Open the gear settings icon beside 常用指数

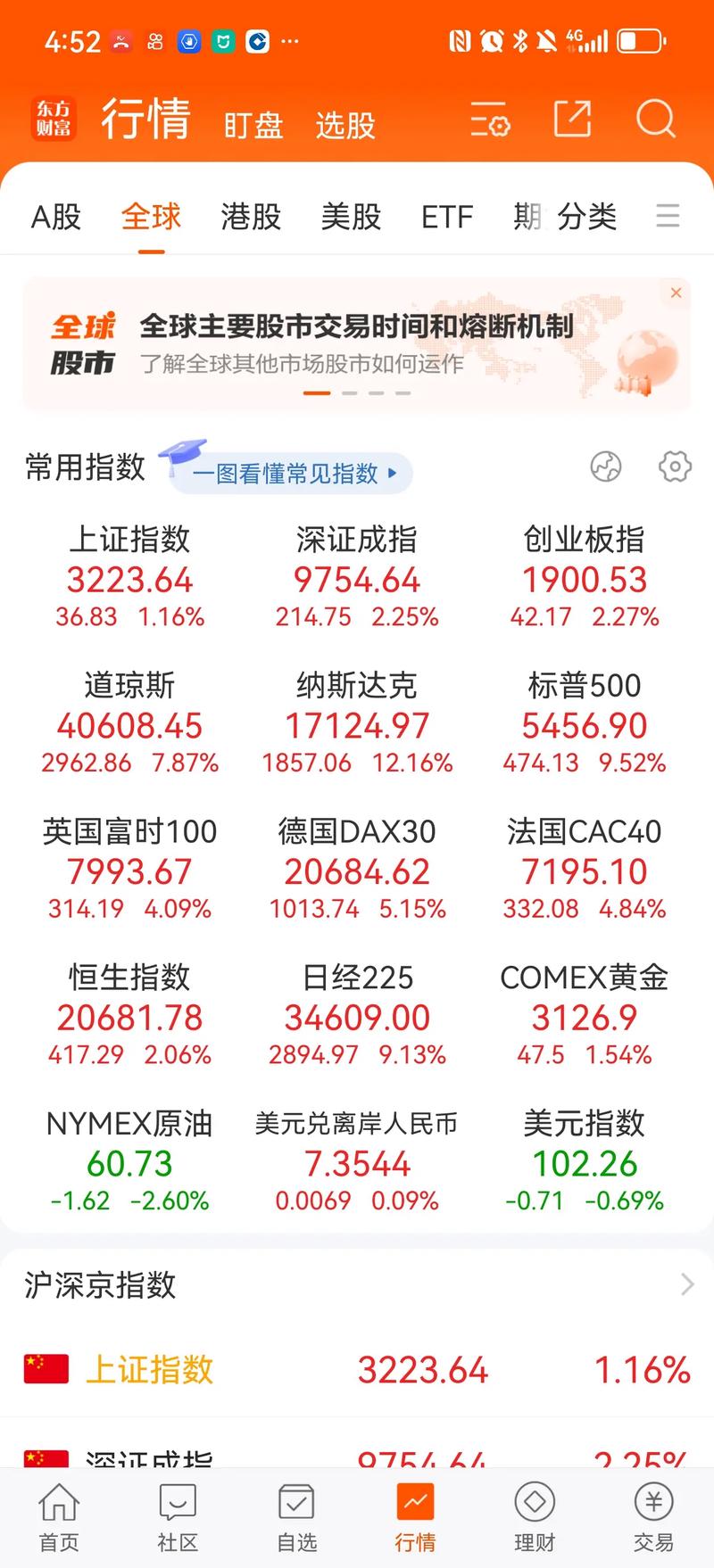(x=674, y=467)
